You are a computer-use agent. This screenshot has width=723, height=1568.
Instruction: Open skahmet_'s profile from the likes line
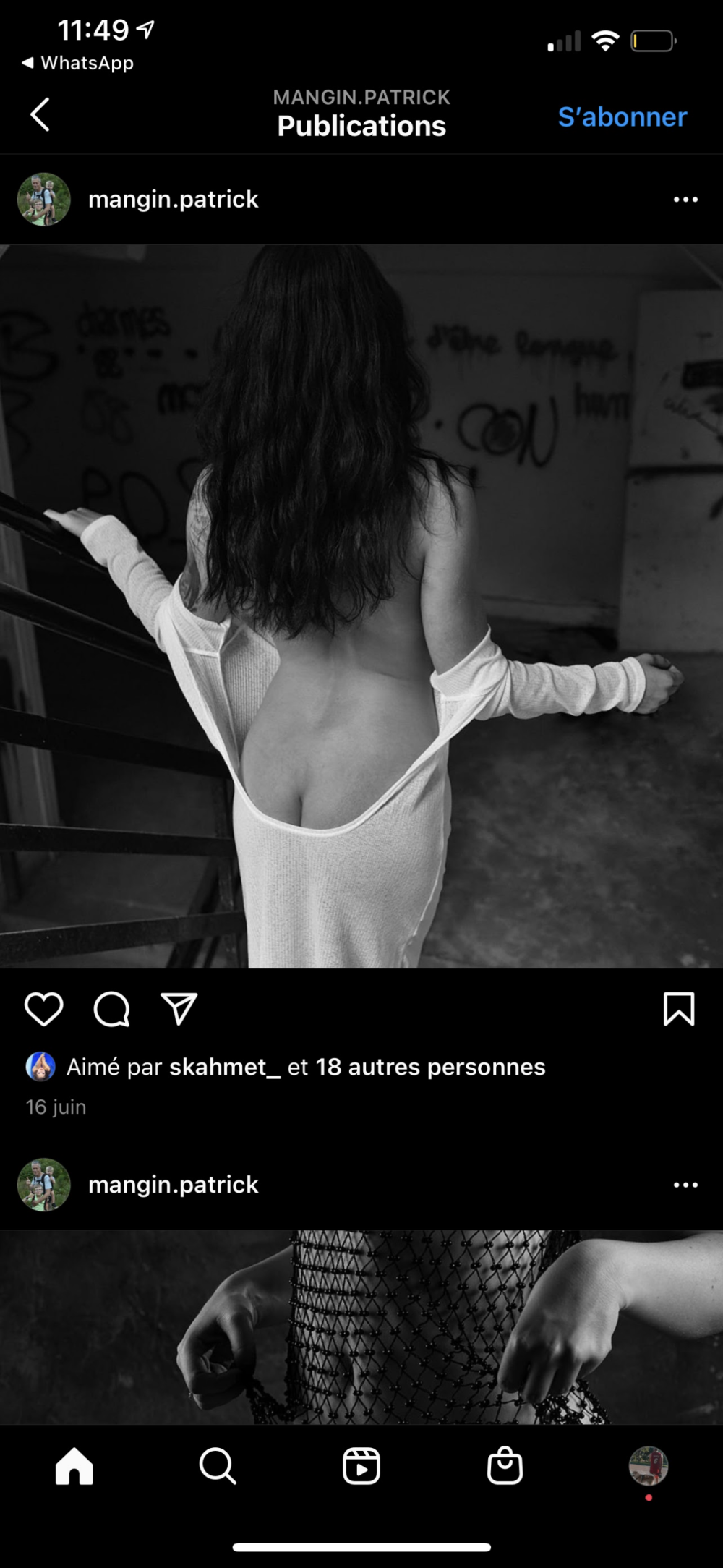coord(224,1067)
